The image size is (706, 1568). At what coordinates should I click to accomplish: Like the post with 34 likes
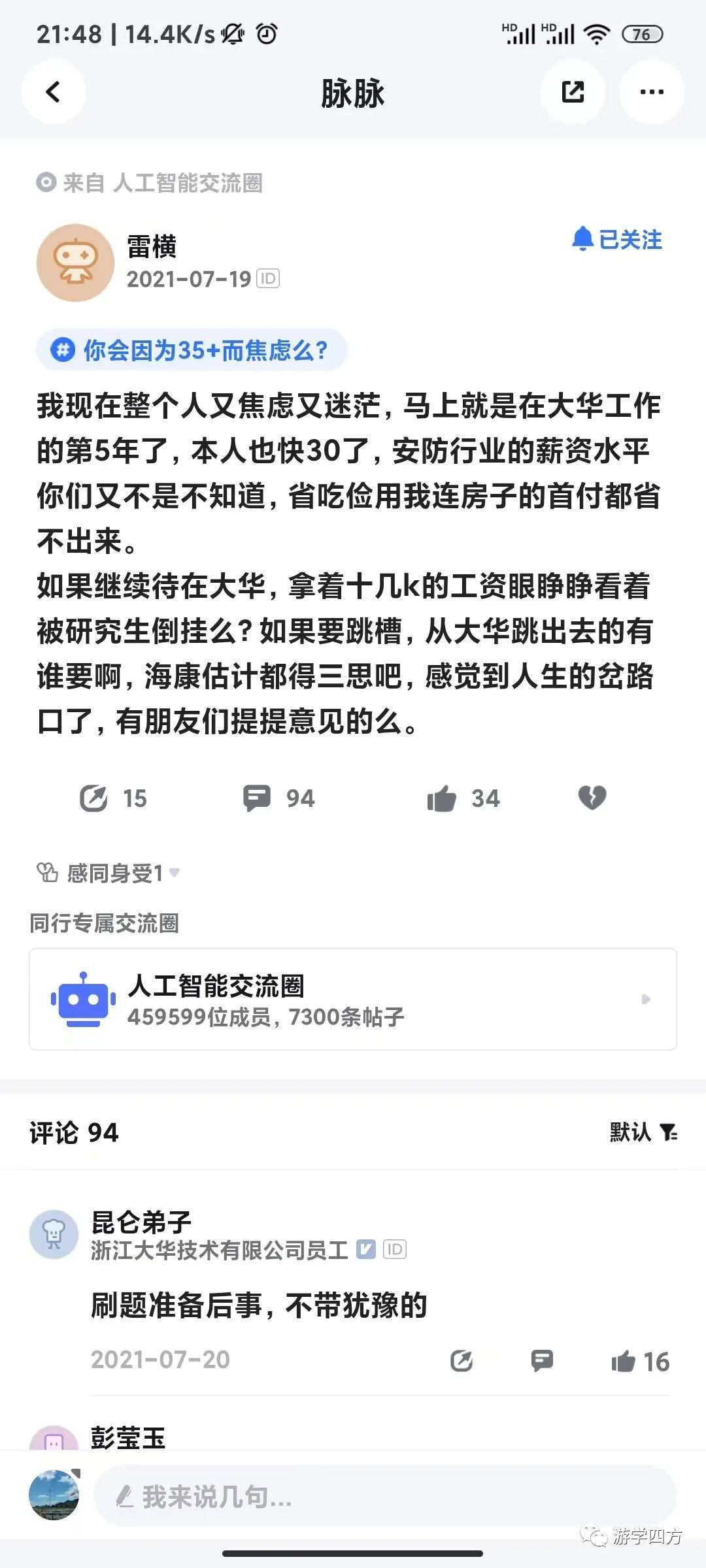[463, 798]
